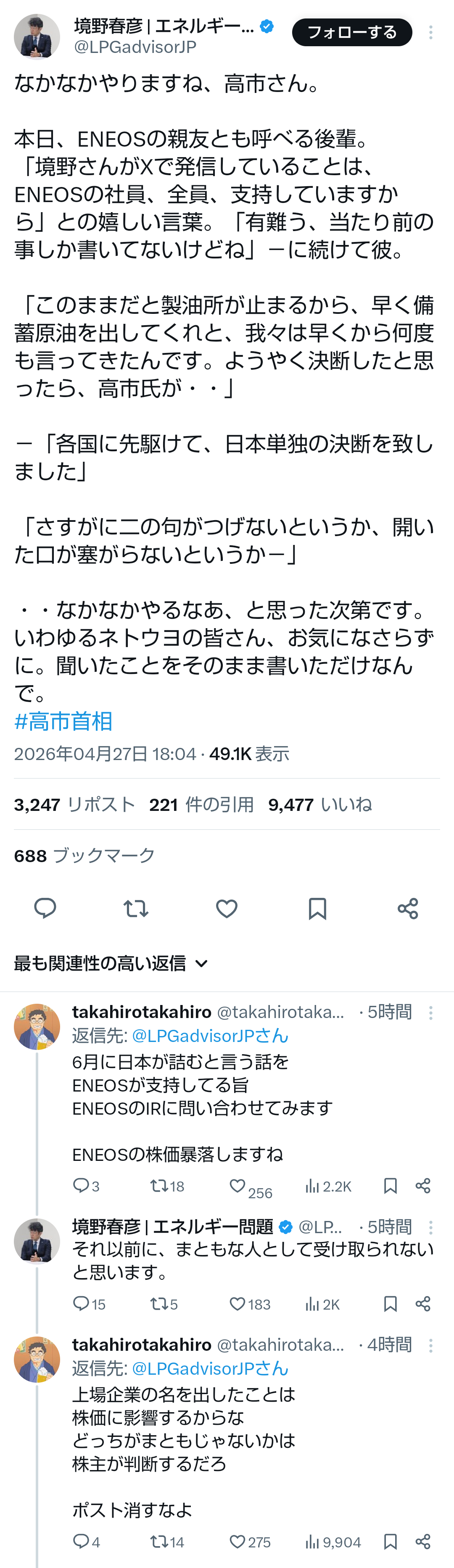View the 3,247 リポスト list
Image resolution: width=454 pixels, height=1568 pixels.
pyautogui.click(x=74, y=805)
